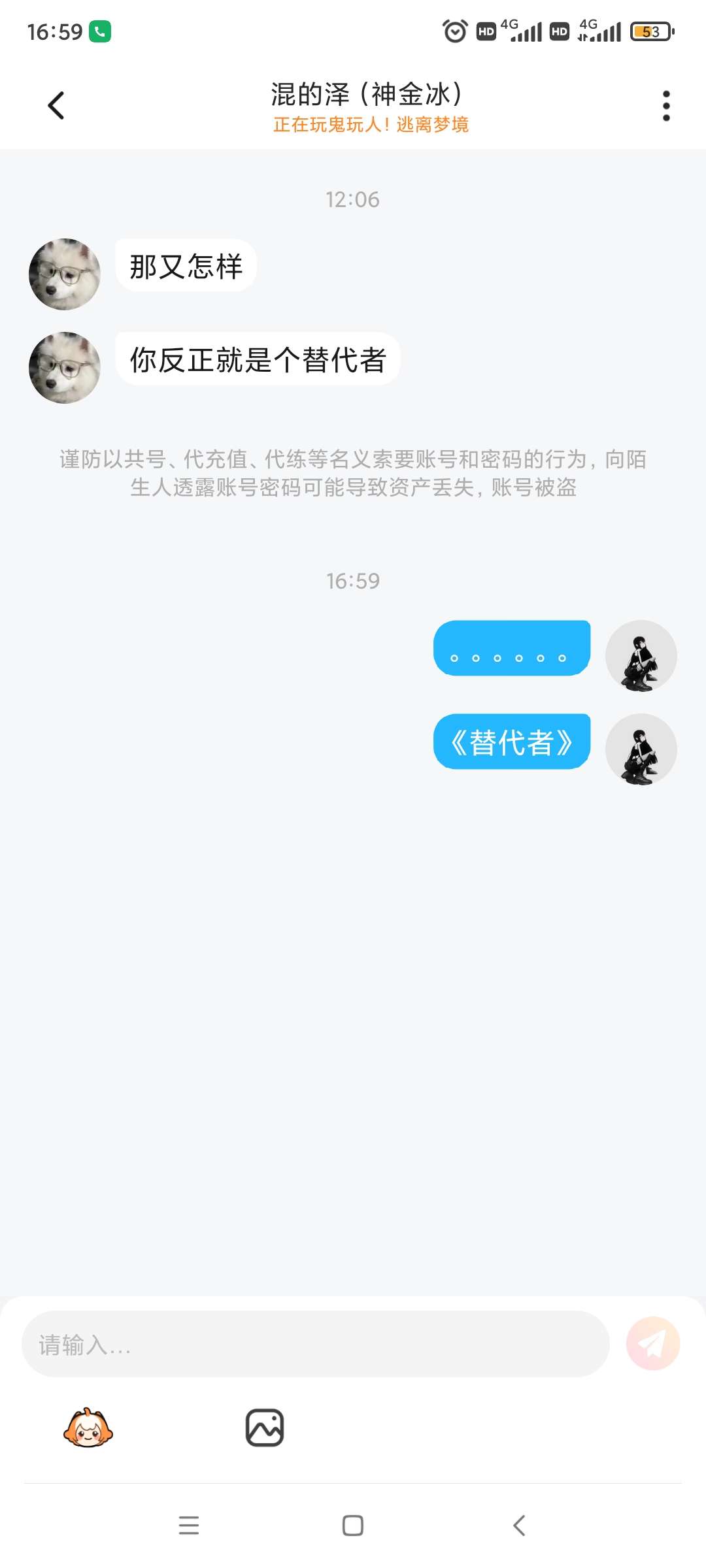Open the emoji sticker picker

coord(88,1428)
